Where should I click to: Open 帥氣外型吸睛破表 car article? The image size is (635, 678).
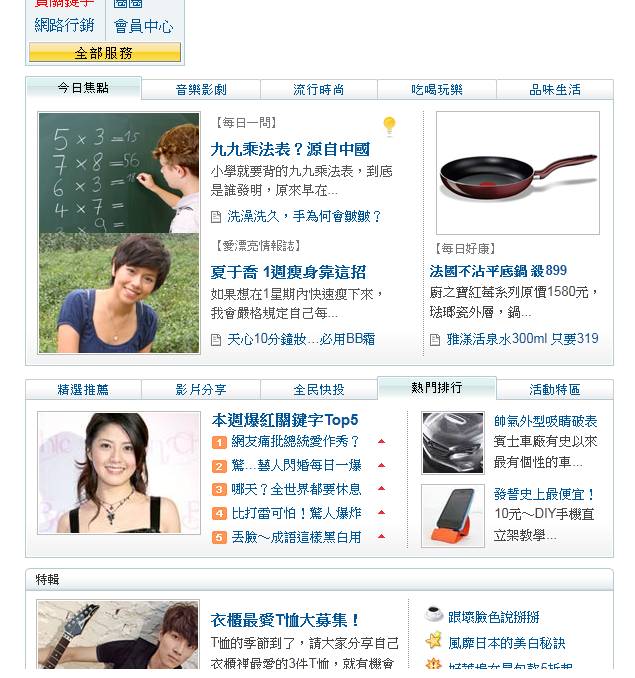(x=545, y=421)
